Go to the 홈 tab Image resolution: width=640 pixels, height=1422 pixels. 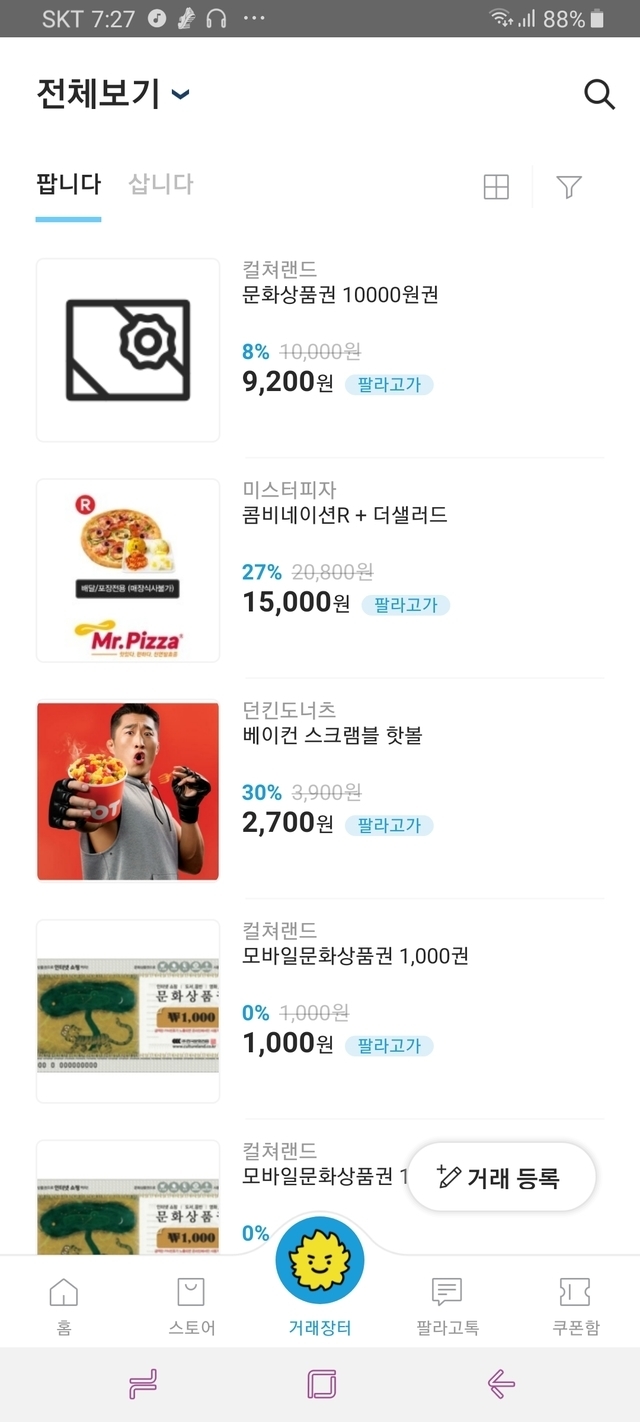pos(64,1305)
